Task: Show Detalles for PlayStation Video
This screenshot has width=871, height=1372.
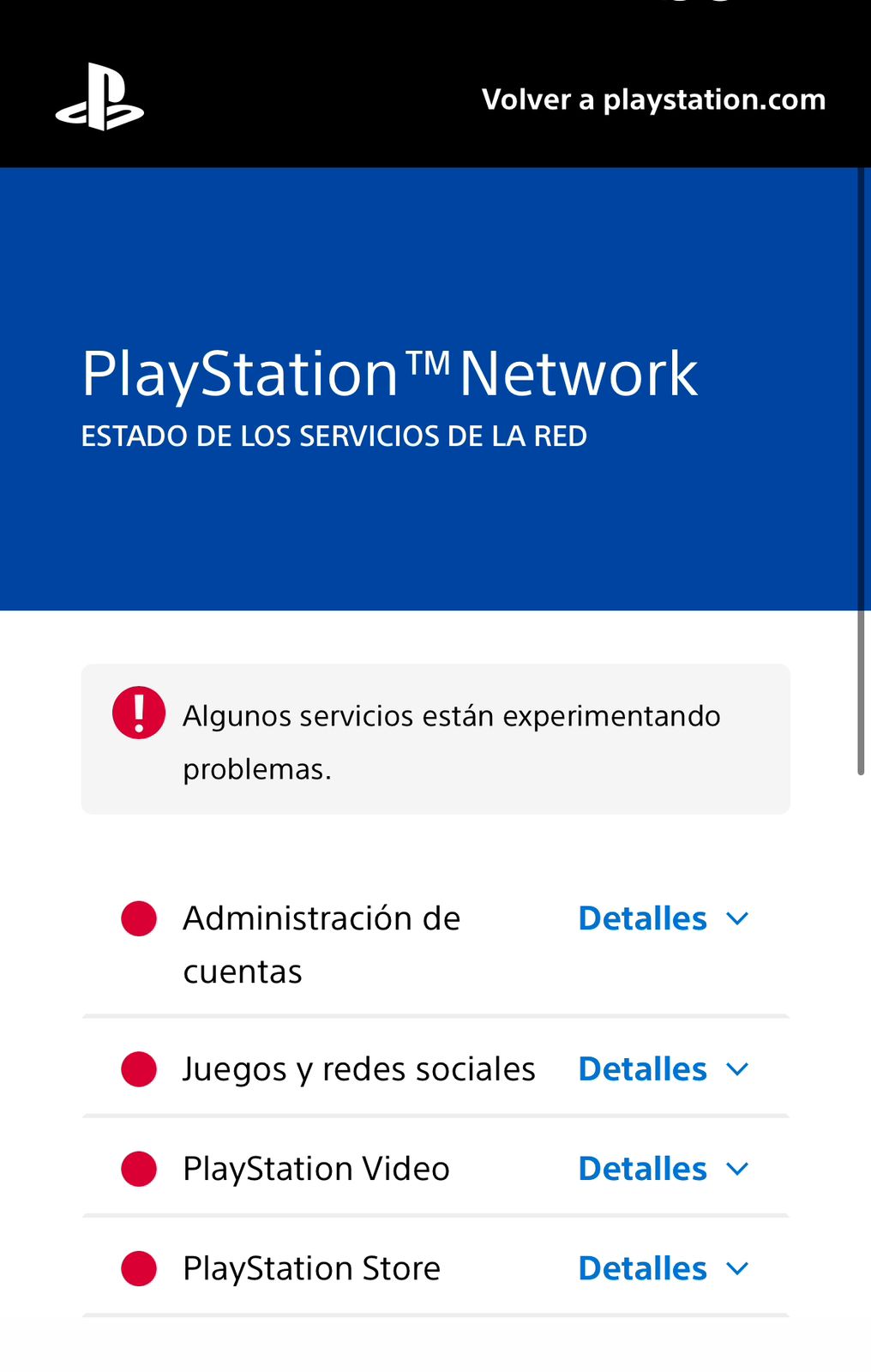Action: 663,1169
